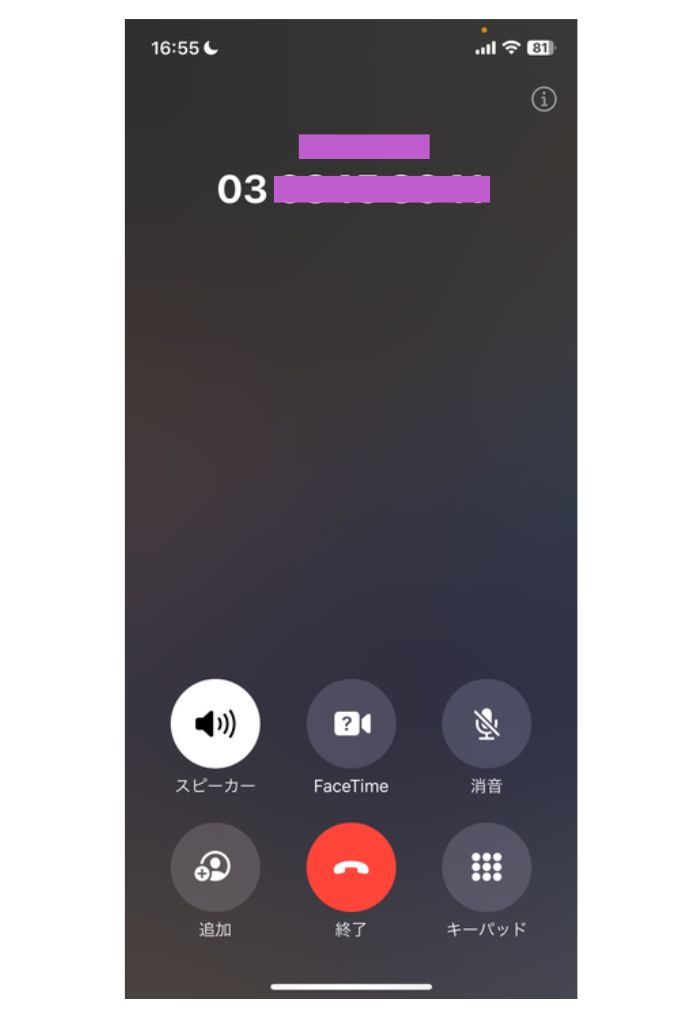Add another caller with 追加
700x1024 pixels.
coord(215,867)
